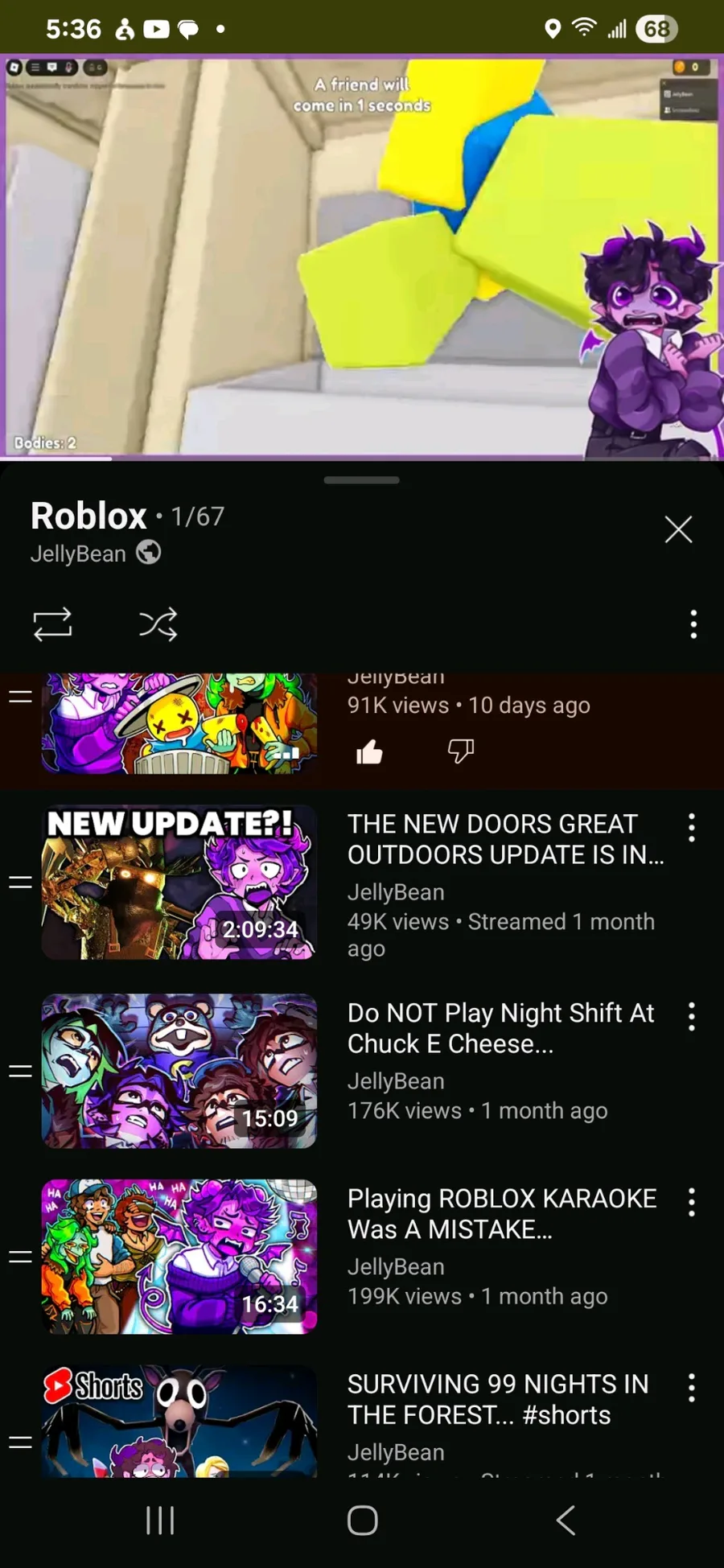Open recent apps from navigation bar
The image size is (724, 1568).
click(160, 1520)
